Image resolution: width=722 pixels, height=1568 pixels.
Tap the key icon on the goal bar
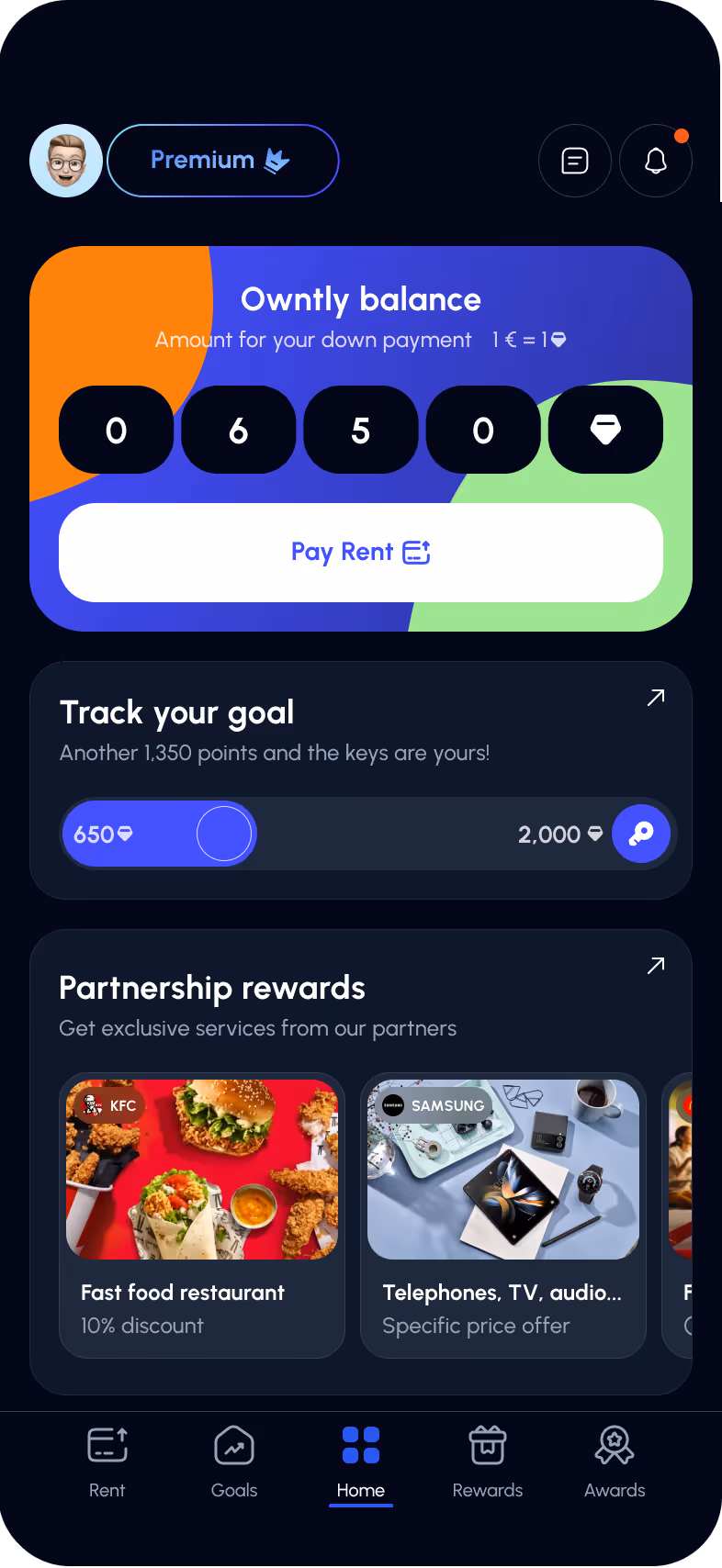pyautogui.click(x=641, y=834)
